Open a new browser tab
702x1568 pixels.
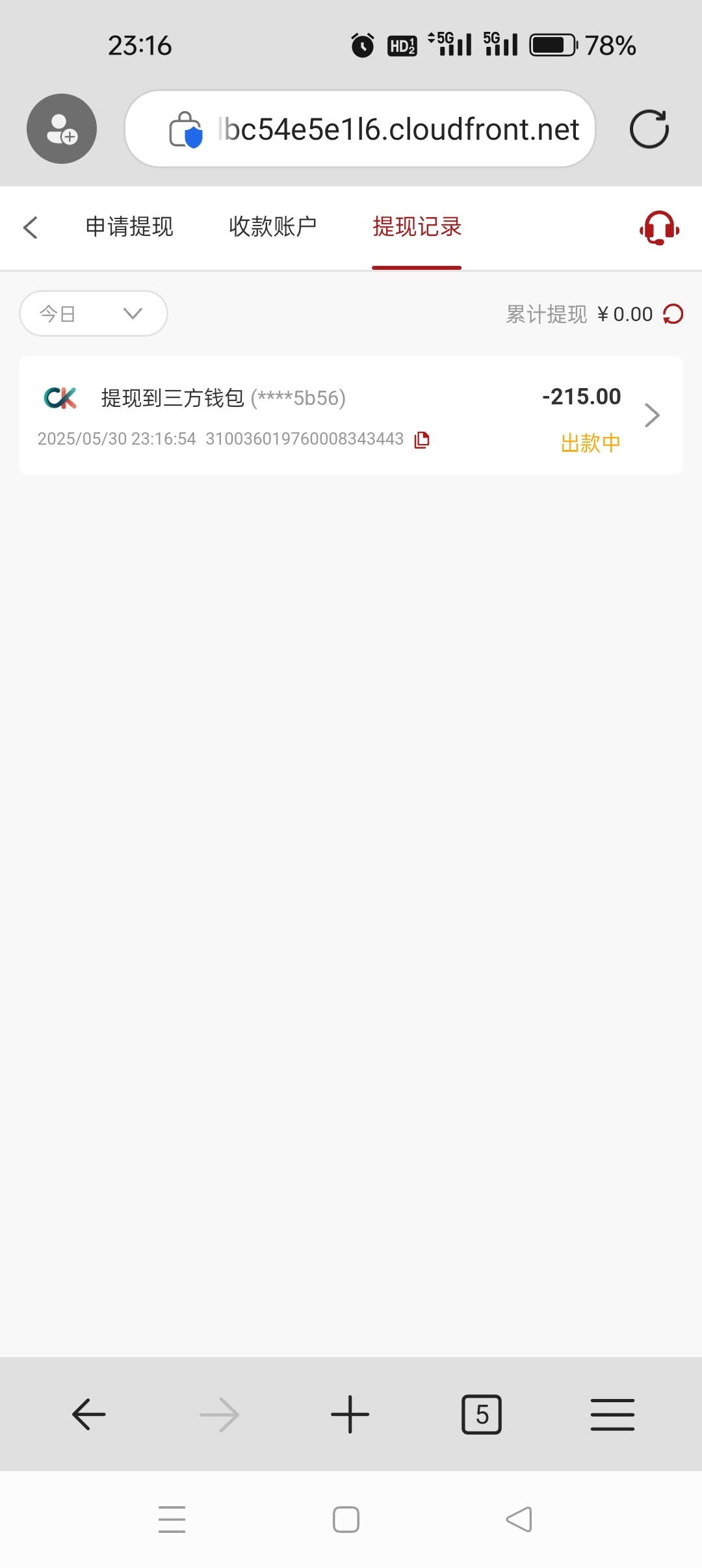350,1414
